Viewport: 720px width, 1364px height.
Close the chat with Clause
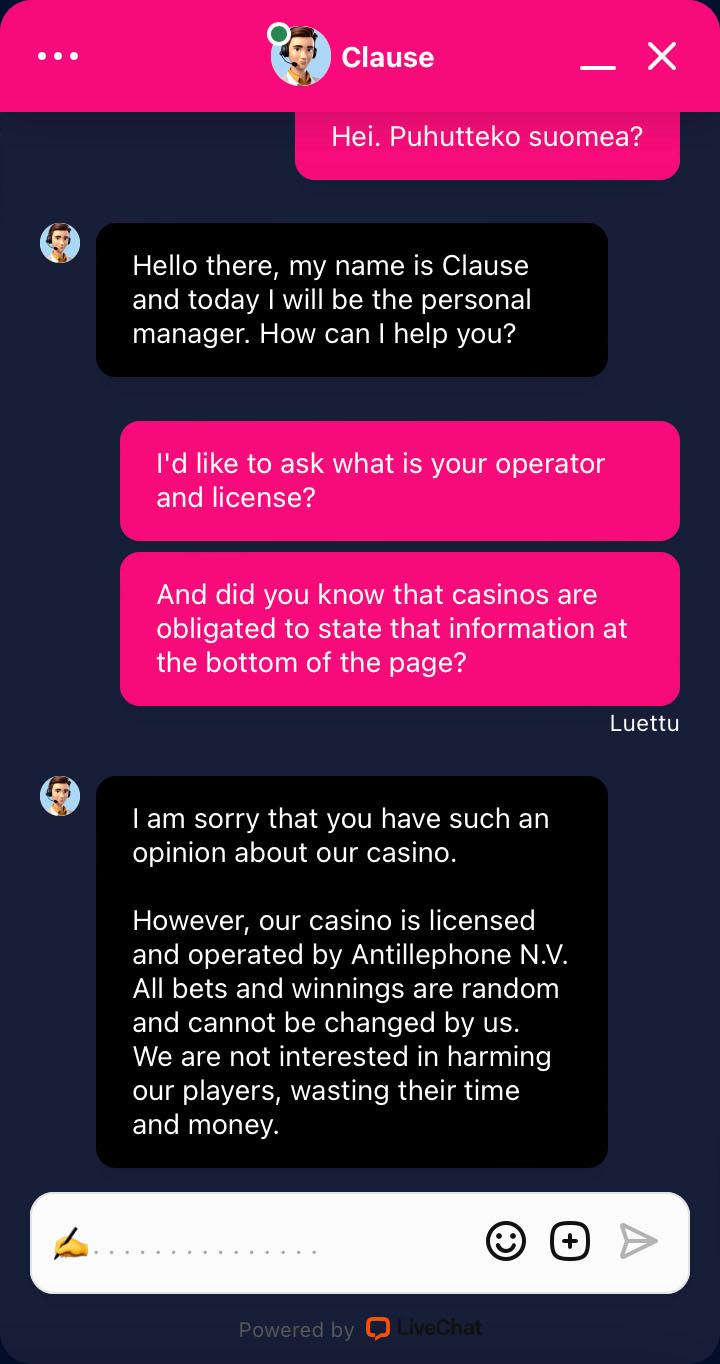(662, 56)
